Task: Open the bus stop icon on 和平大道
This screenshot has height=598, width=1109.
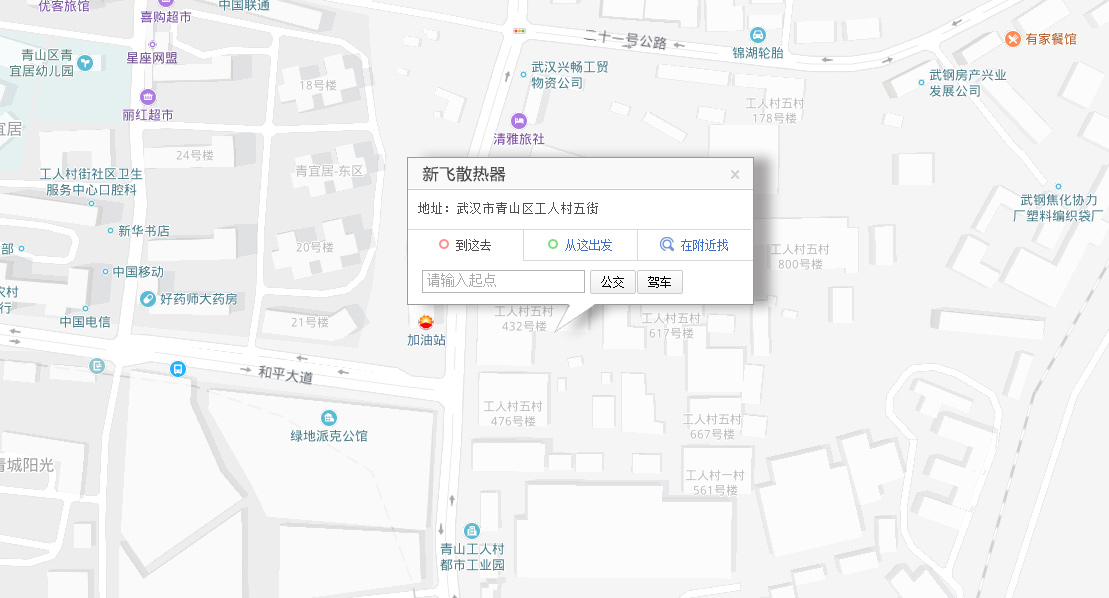Action: click(178, 368)
